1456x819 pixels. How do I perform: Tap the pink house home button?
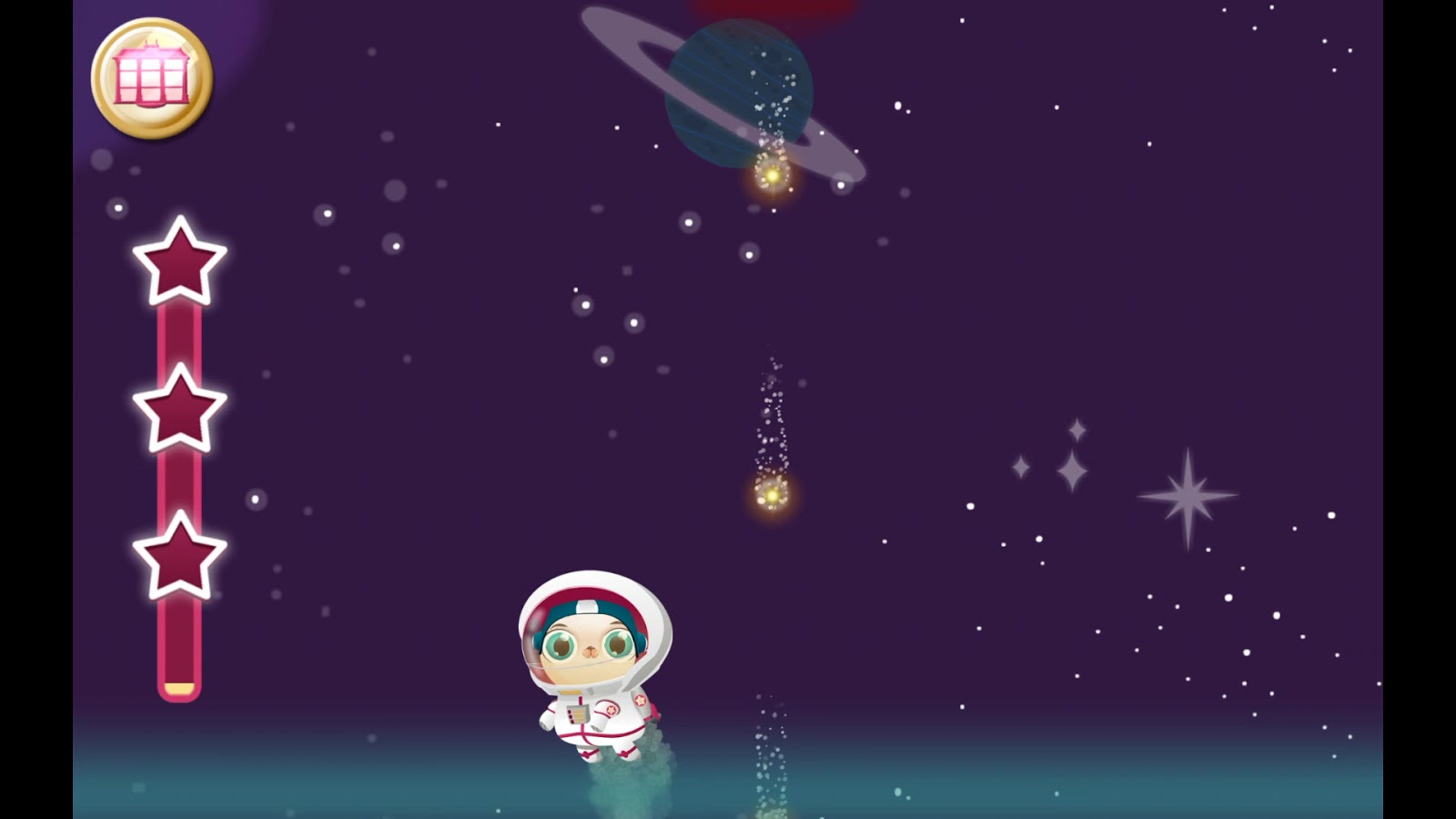[x=152, y=78]
